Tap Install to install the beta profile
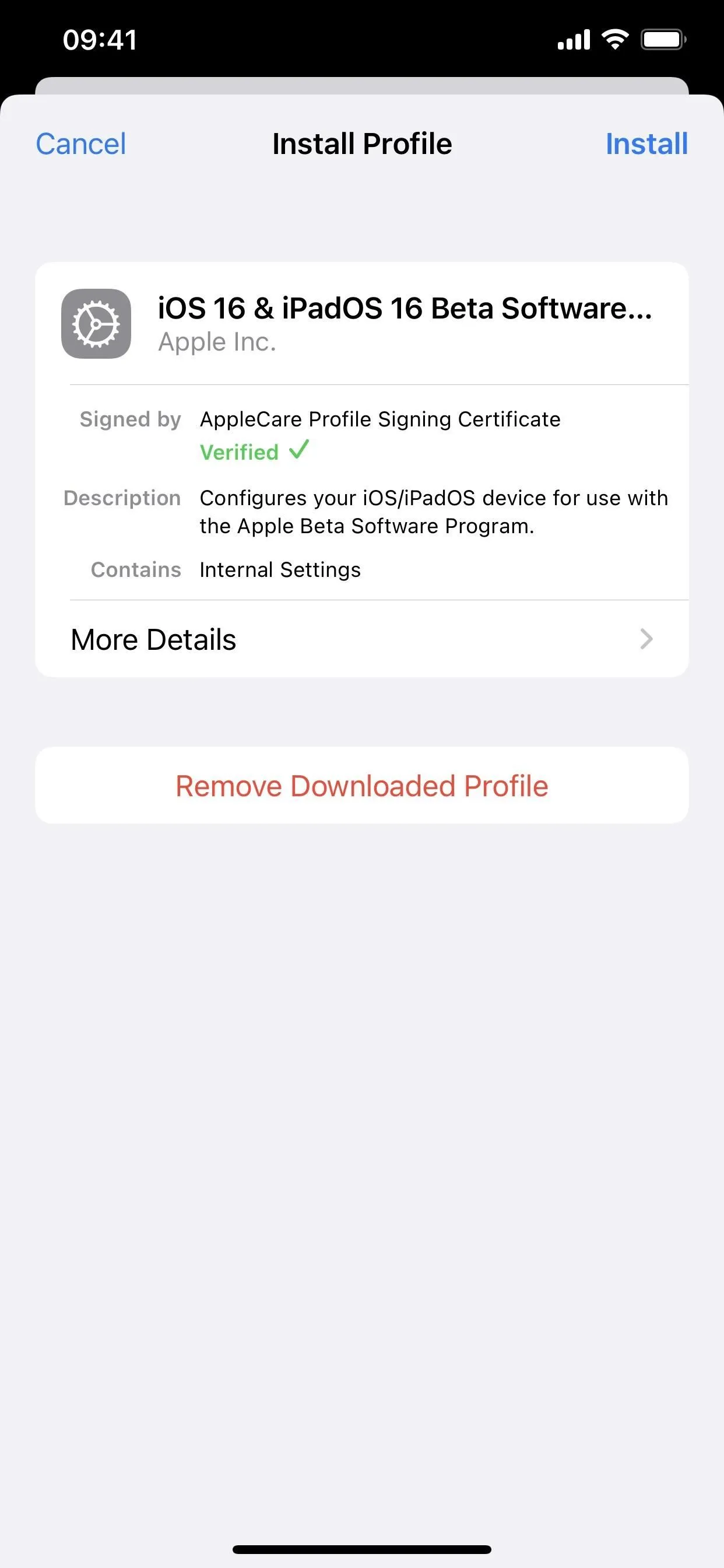This screenshot has height=1568, width=724. (646, 144)
